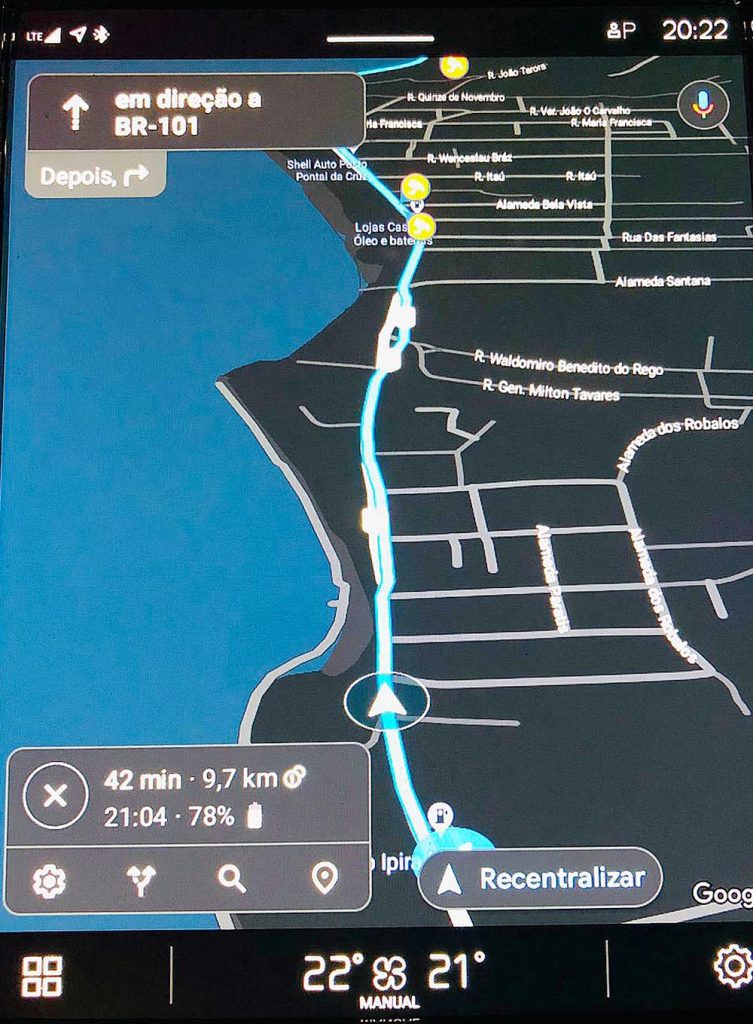The width and height of the screenshot is (753, 1024).
Task: Tap the voice search microphone
Action: (703, 105)
